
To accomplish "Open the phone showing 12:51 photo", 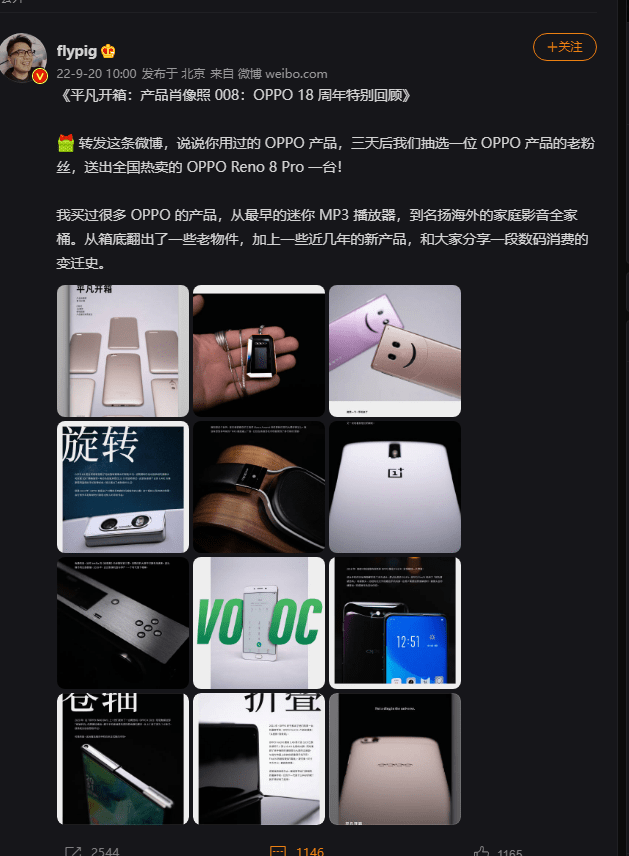I will point(395,623).
